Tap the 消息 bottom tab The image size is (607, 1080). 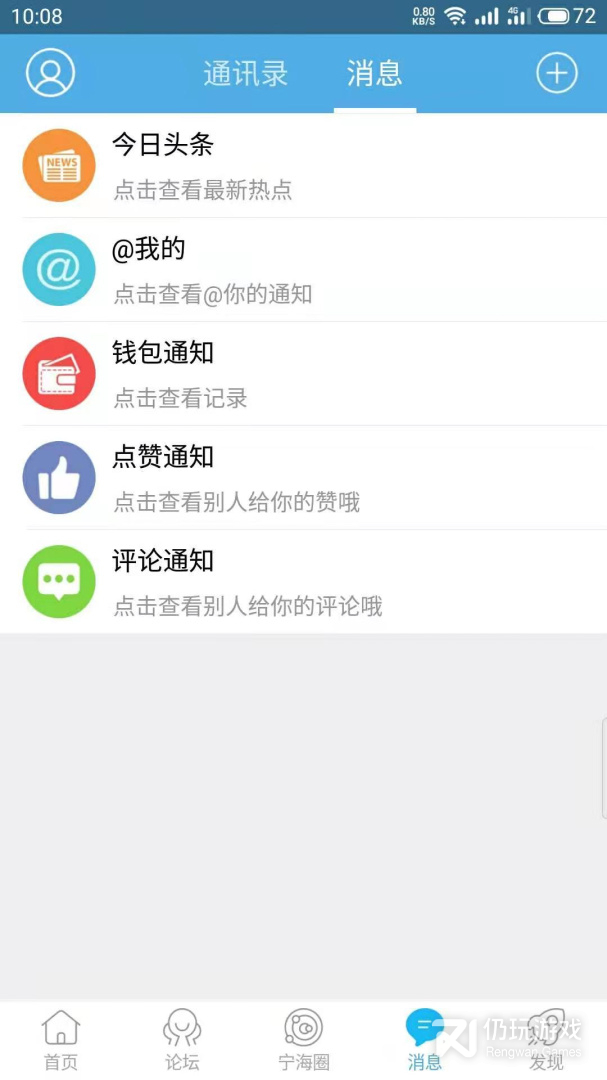tap(425, 1040)
